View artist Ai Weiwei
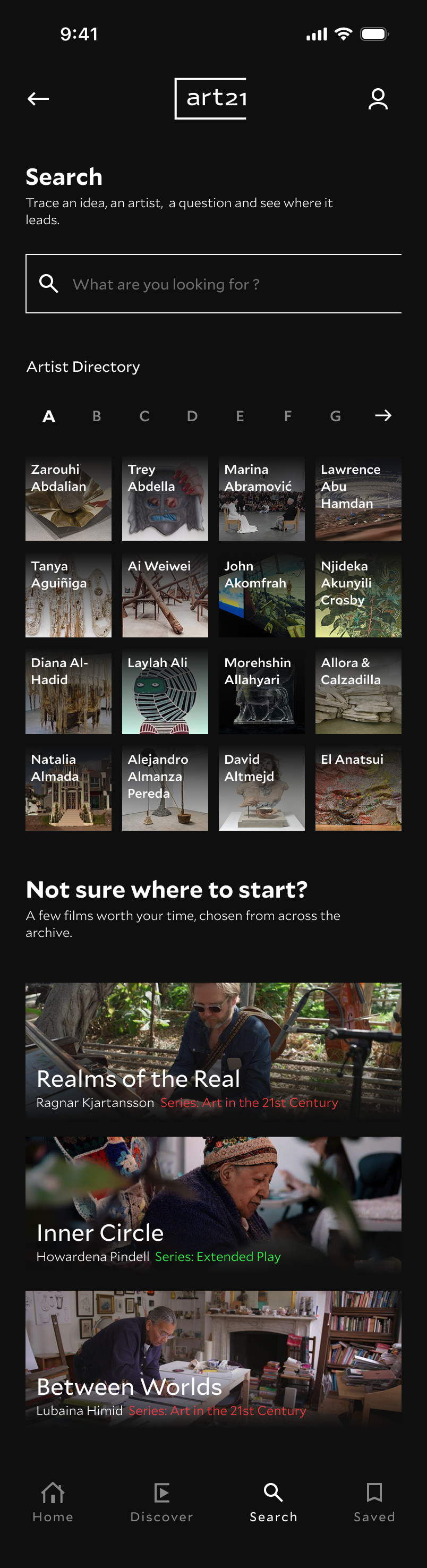This screenshot has height=1568, width=427. click(x=165, y=595)
